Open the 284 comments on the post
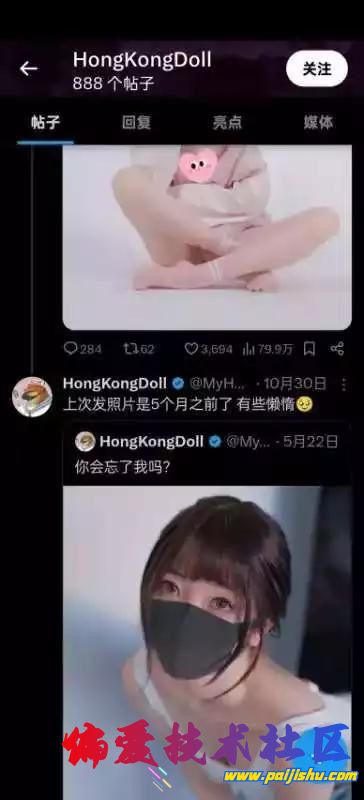The width and height of the screenshot is (364, 800). (x=82, y=349)
